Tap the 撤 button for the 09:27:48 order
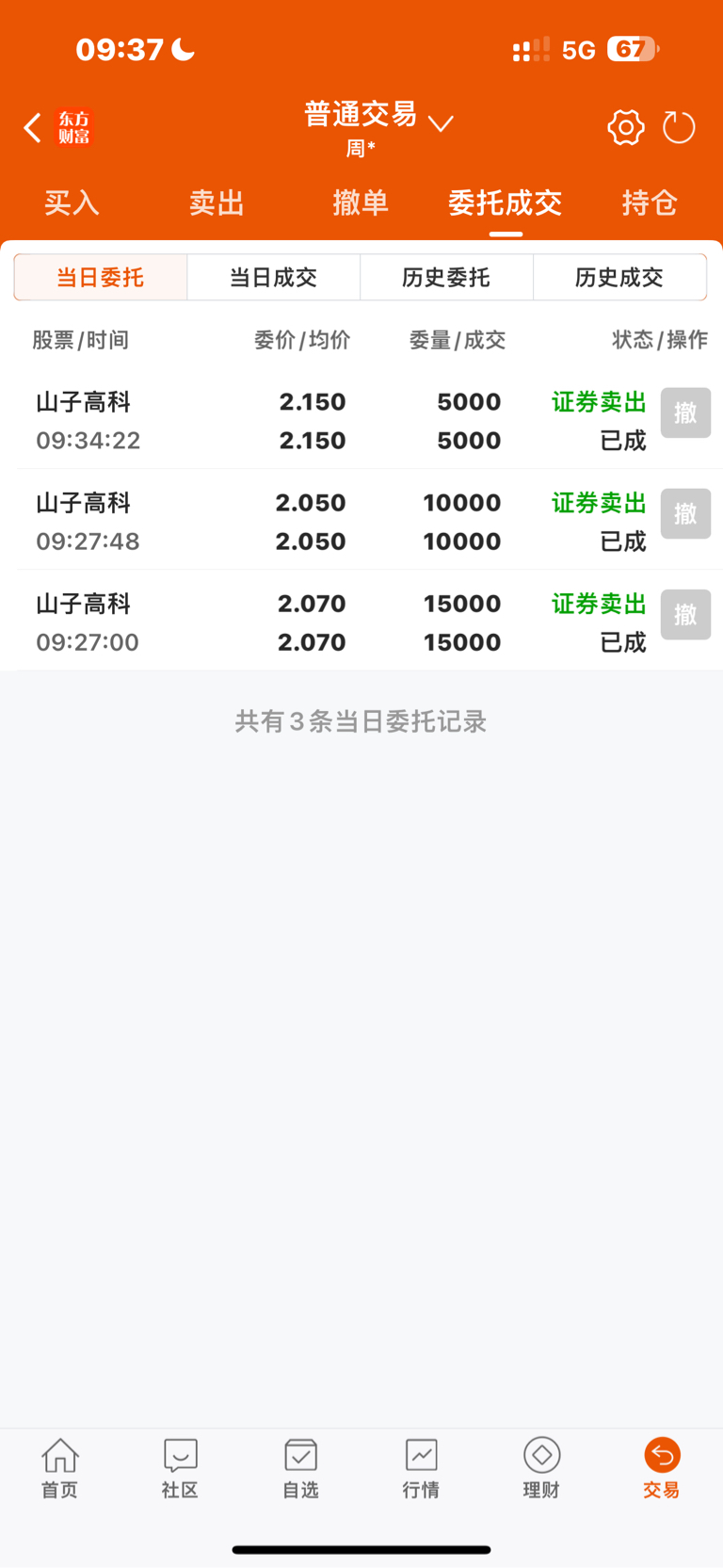723x1568 pixels. [x=685, y=513]
